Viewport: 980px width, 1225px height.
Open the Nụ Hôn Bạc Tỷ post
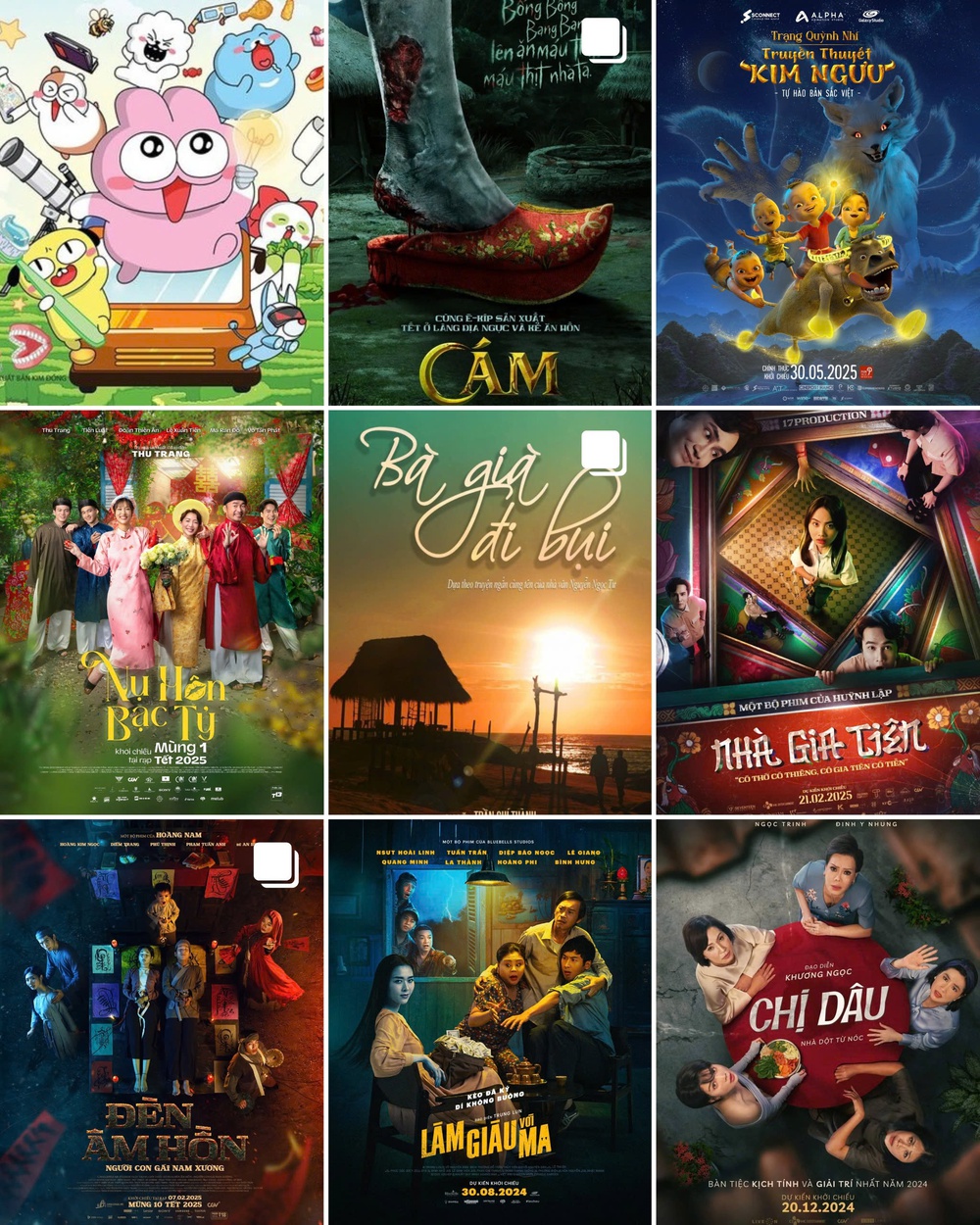(162, 612)
